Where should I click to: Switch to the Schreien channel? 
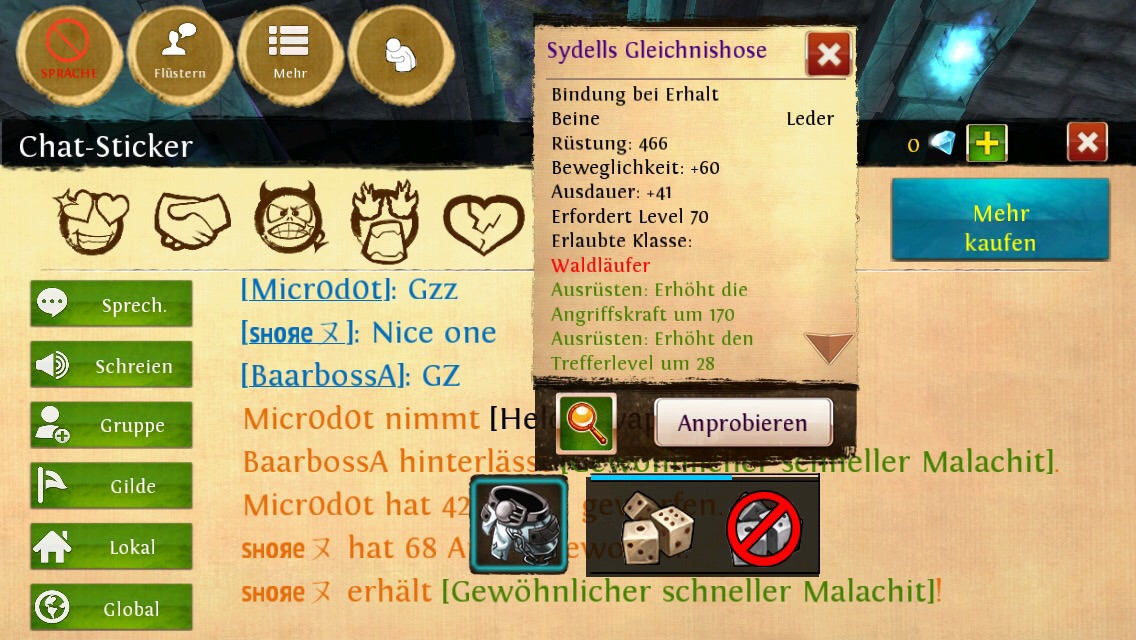click(x=111, y=366)
